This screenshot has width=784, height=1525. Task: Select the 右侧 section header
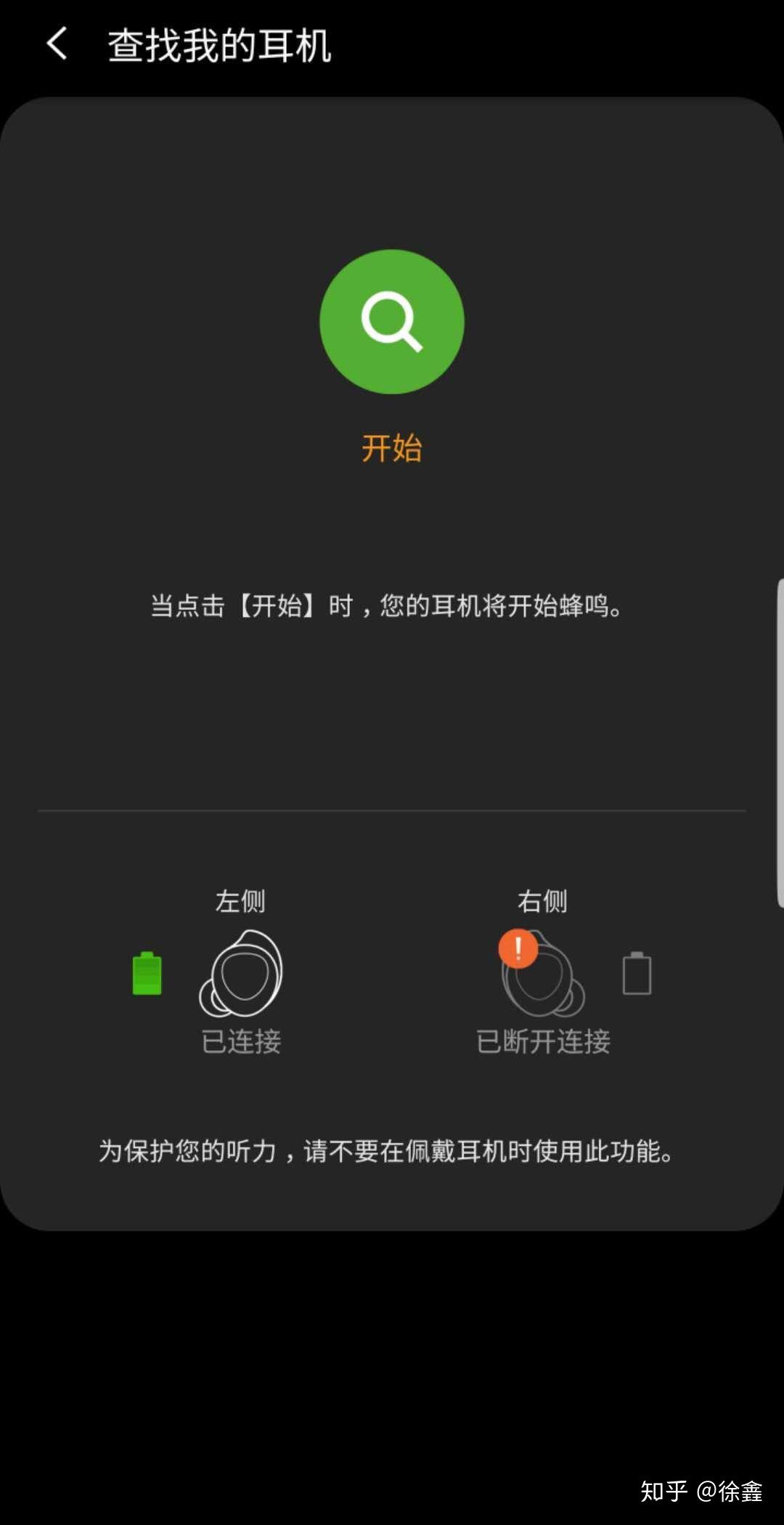tap(542, 899)
